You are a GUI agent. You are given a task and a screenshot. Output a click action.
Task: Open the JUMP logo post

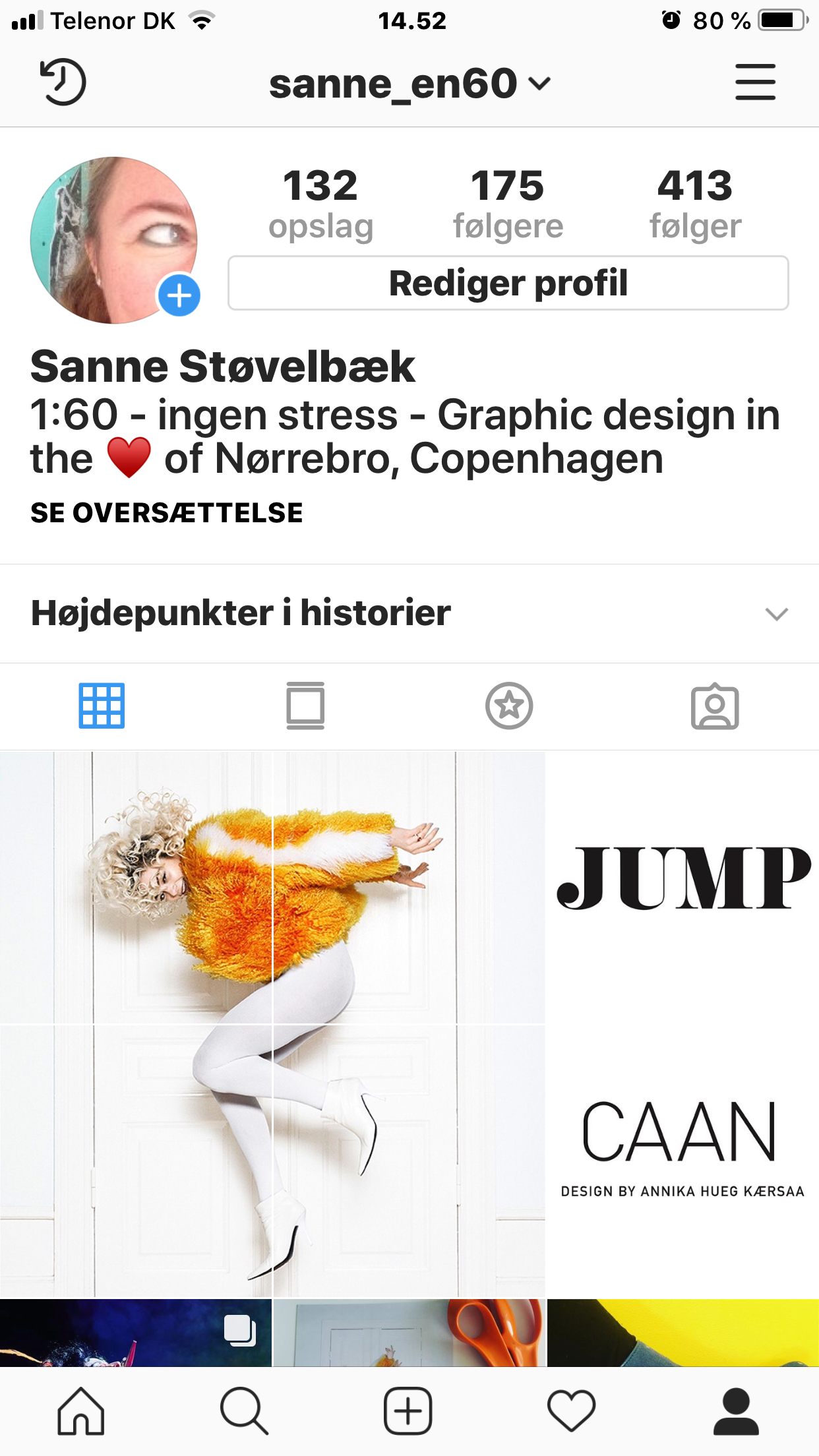coord(683,887)
